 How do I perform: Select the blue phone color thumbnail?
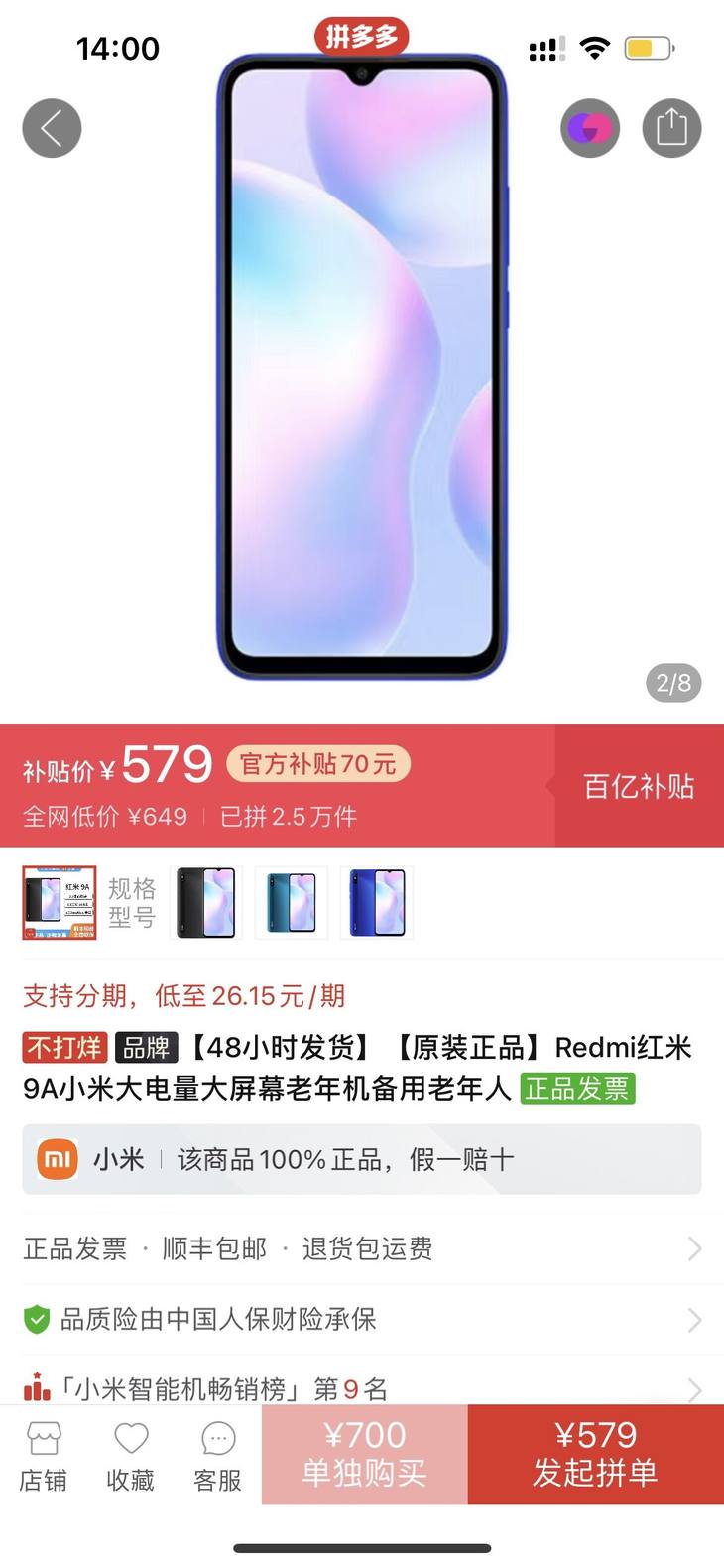[x=376, y=902]
